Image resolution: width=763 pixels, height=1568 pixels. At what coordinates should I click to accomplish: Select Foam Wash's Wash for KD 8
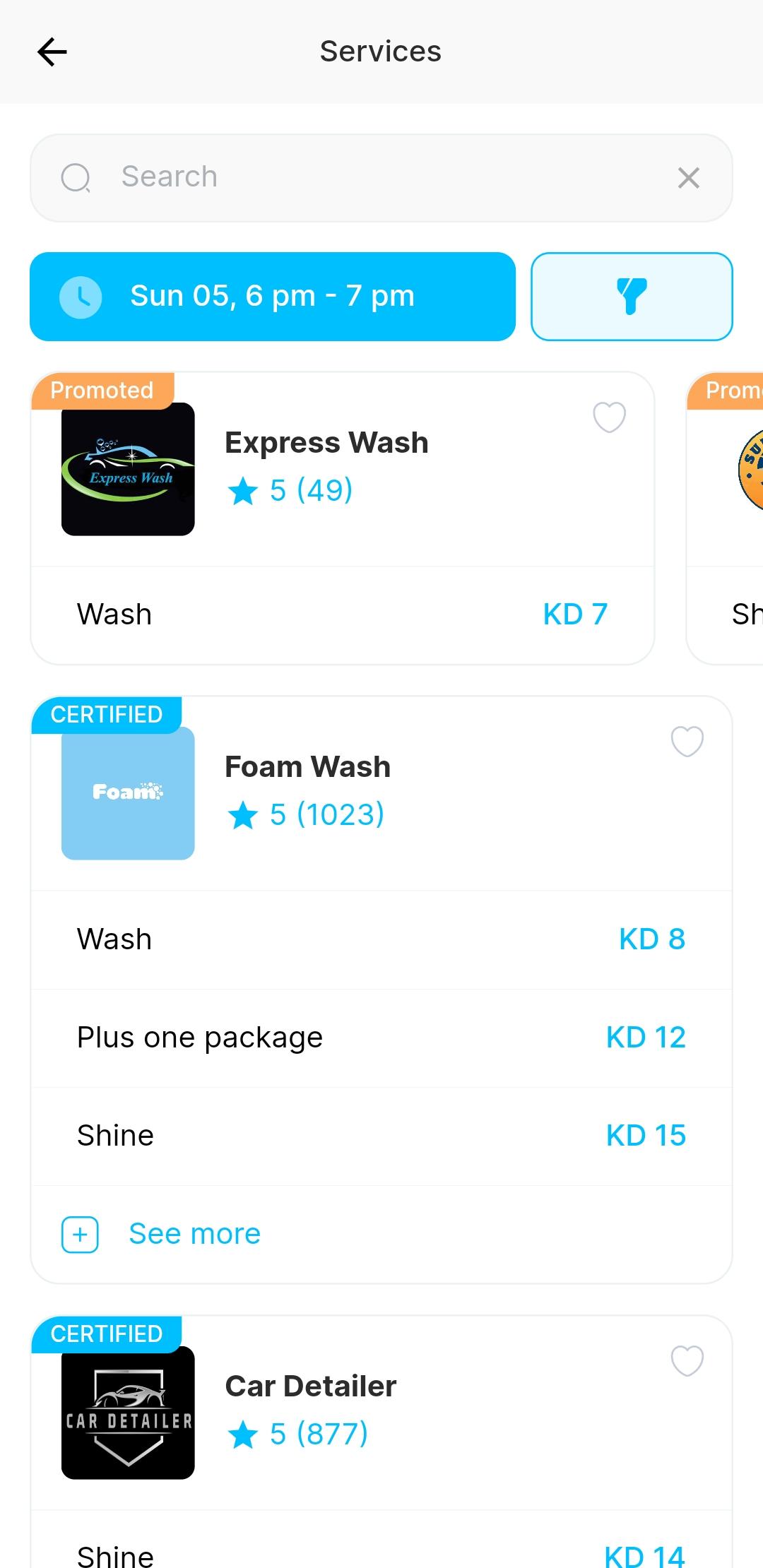pos(381,939)
